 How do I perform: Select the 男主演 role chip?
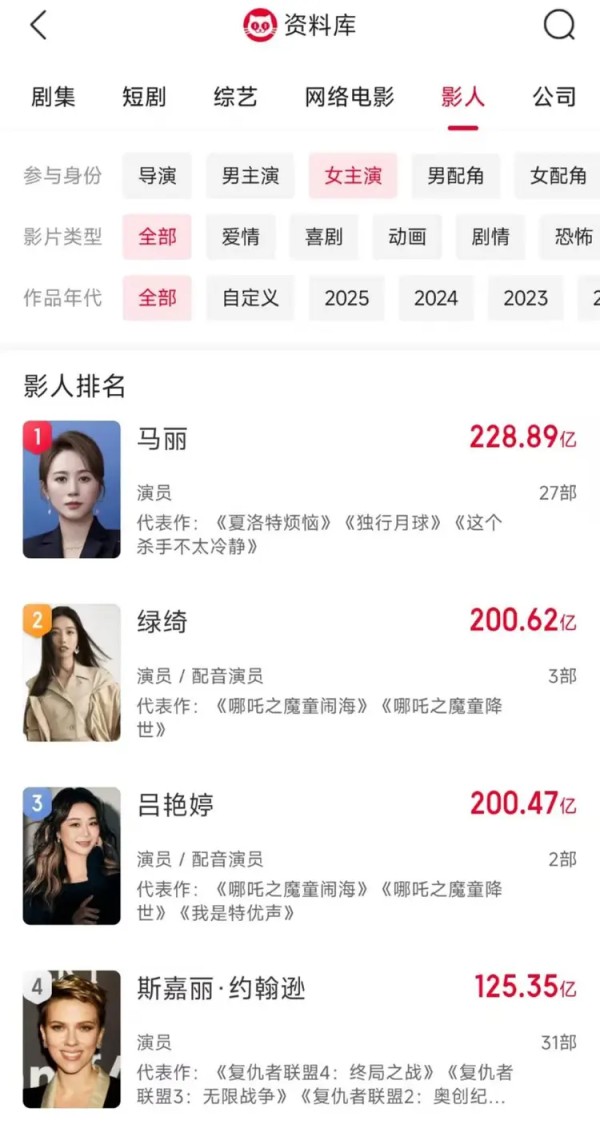pos(251,175)
